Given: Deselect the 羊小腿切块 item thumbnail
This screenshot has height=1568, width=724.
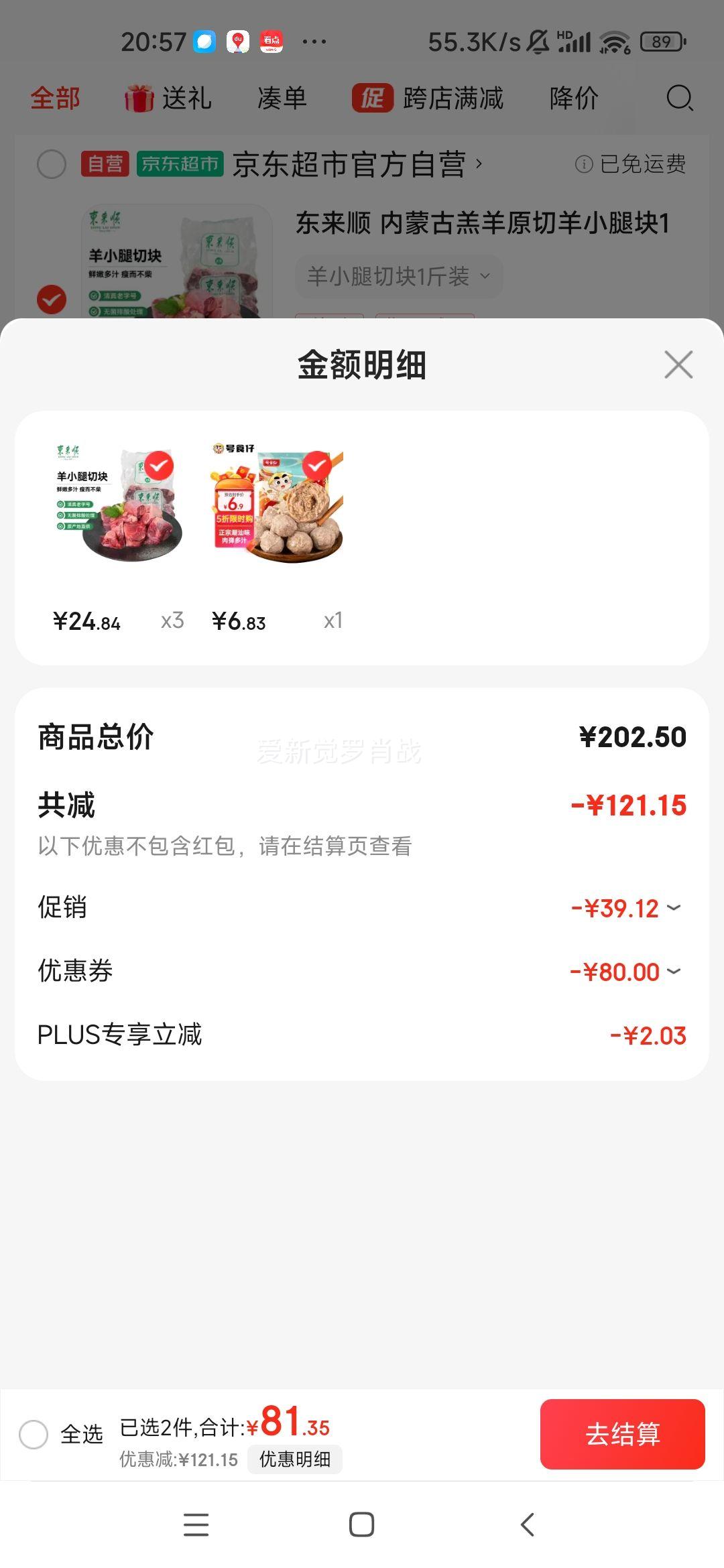Looking at the screenshot, I should click(x=160, y=466).
